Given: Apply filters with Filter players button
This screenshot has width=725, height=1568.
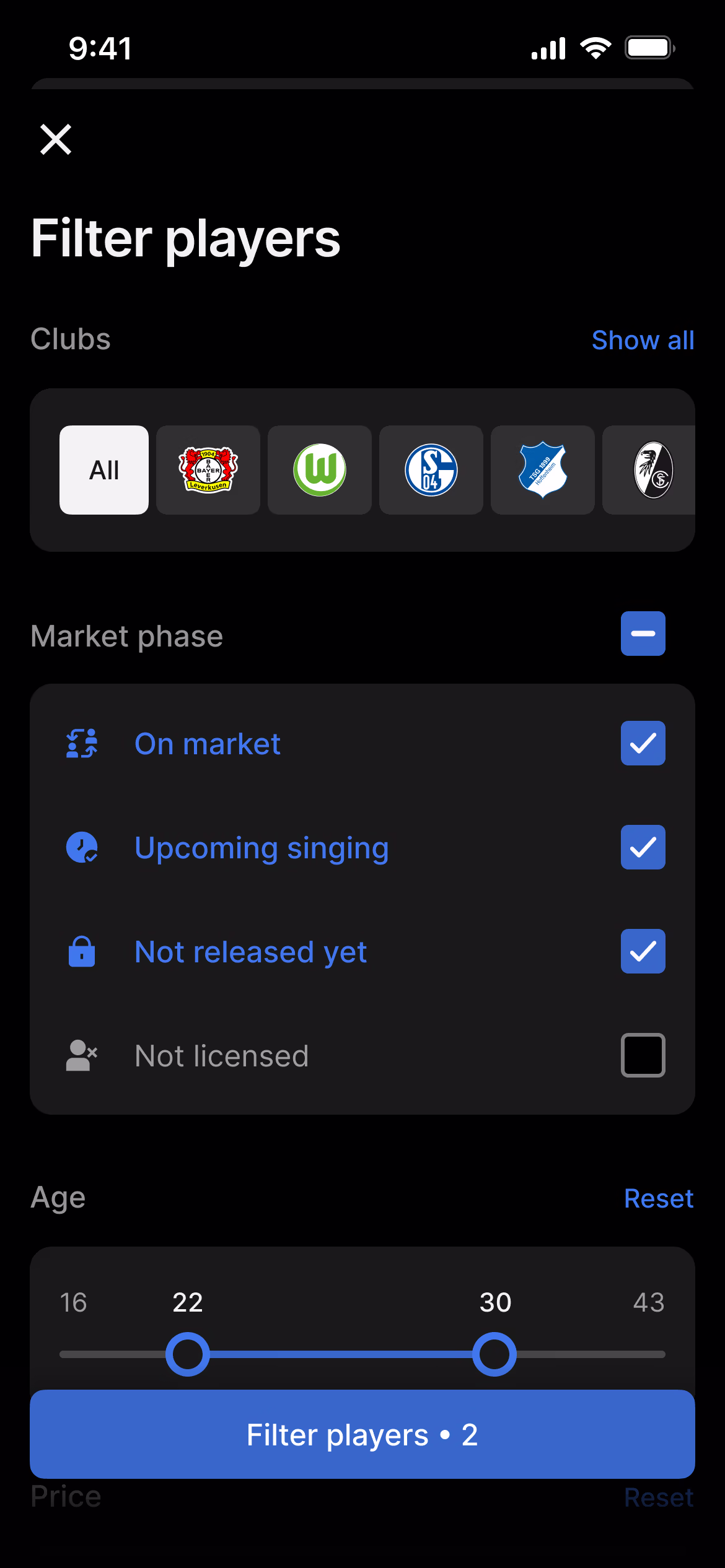Looking at the screenshot, I should [362, 1434].
